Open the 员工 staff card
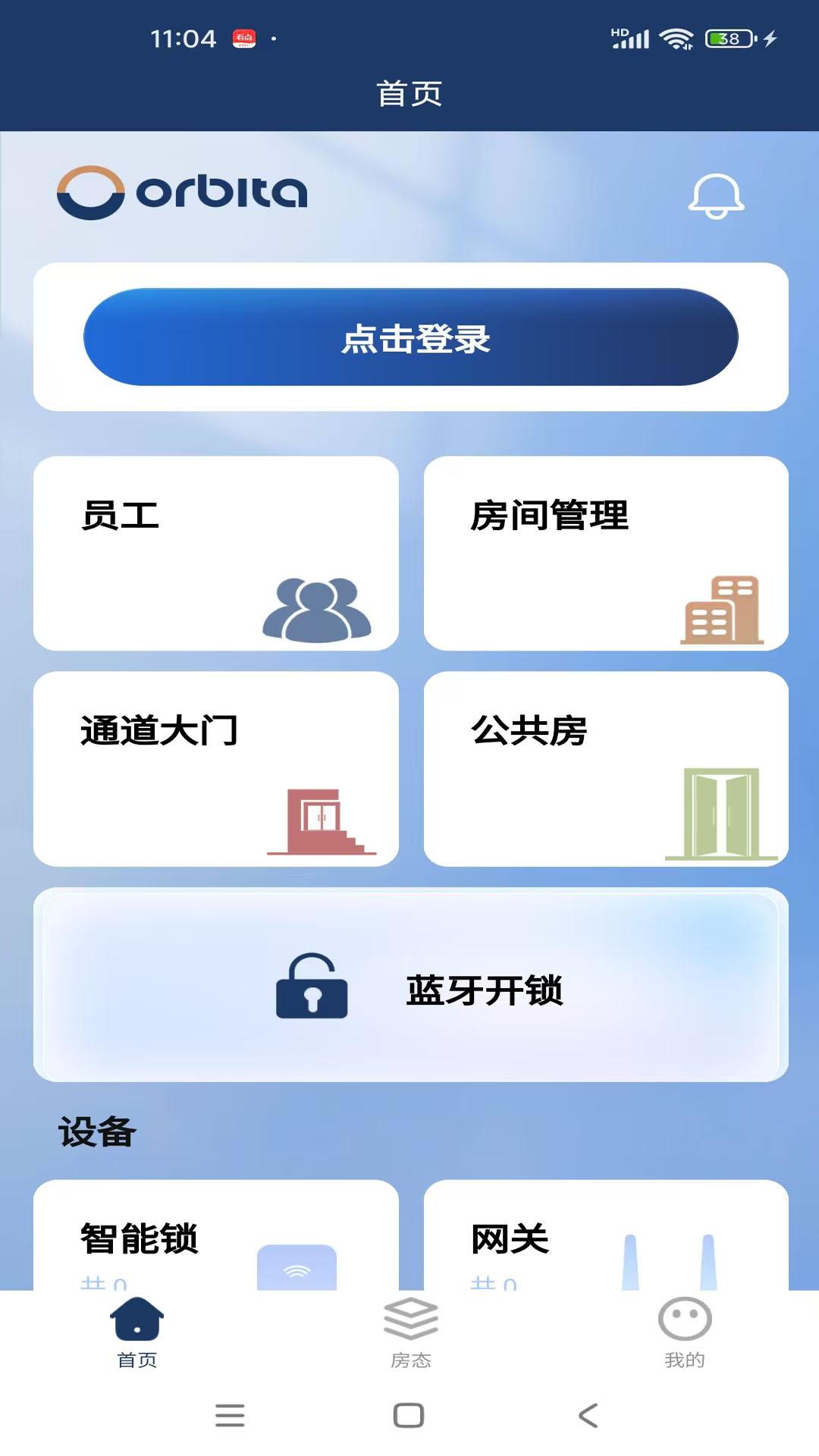This screenshot has height=1456, width=819. click(x=216, y=553)
